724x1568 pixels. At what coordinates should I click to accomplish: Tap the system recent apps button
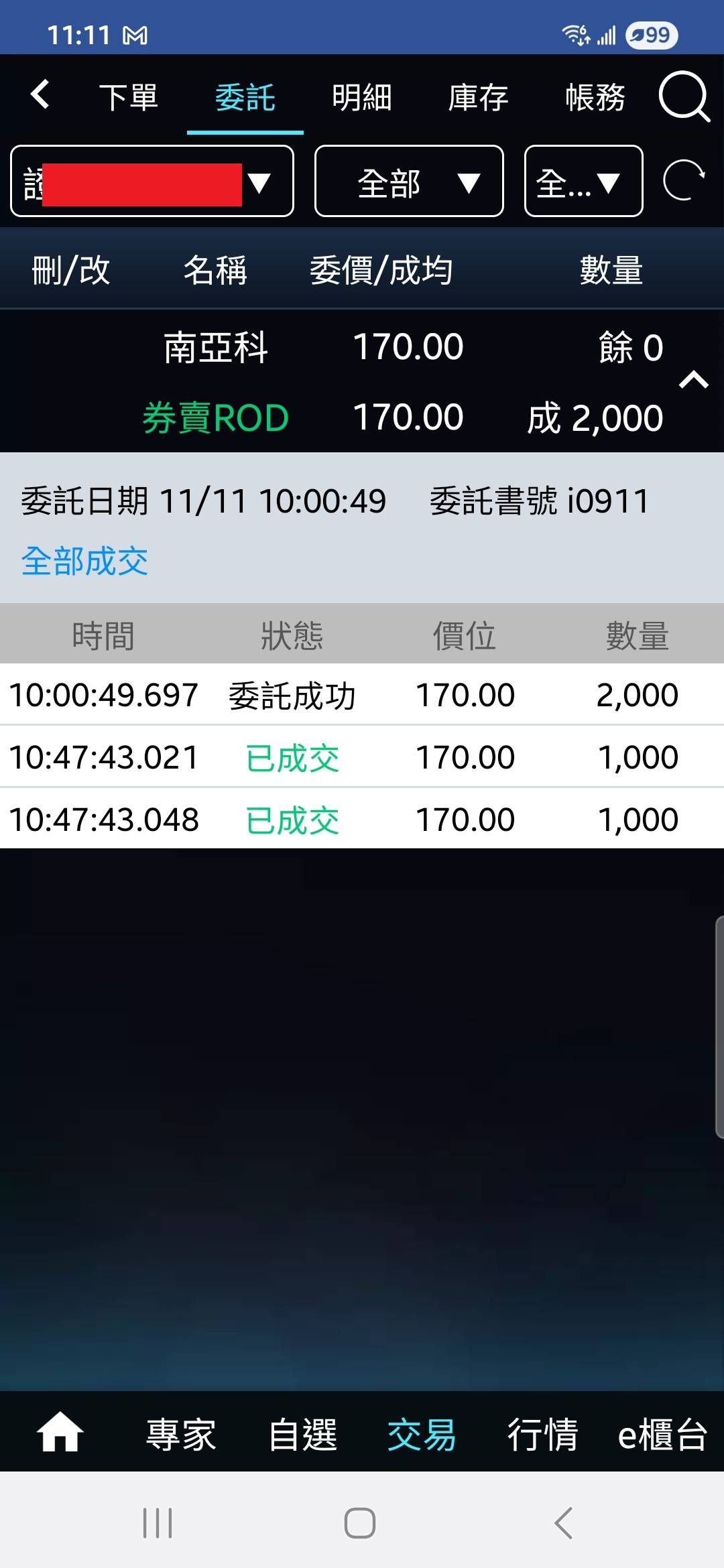pos(158,1522)
